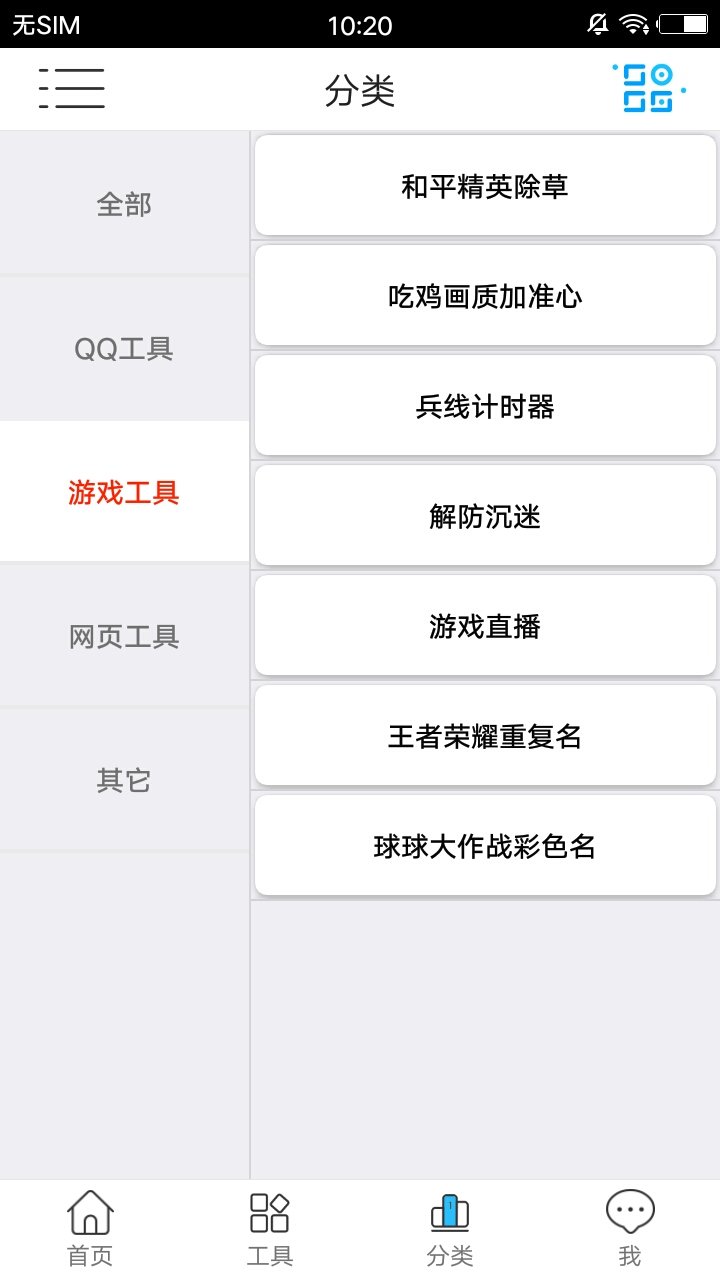Go to the 首页 tab
This screenshot has width=720, height=1280.
pyautogui.click(x=90, y=1229)
